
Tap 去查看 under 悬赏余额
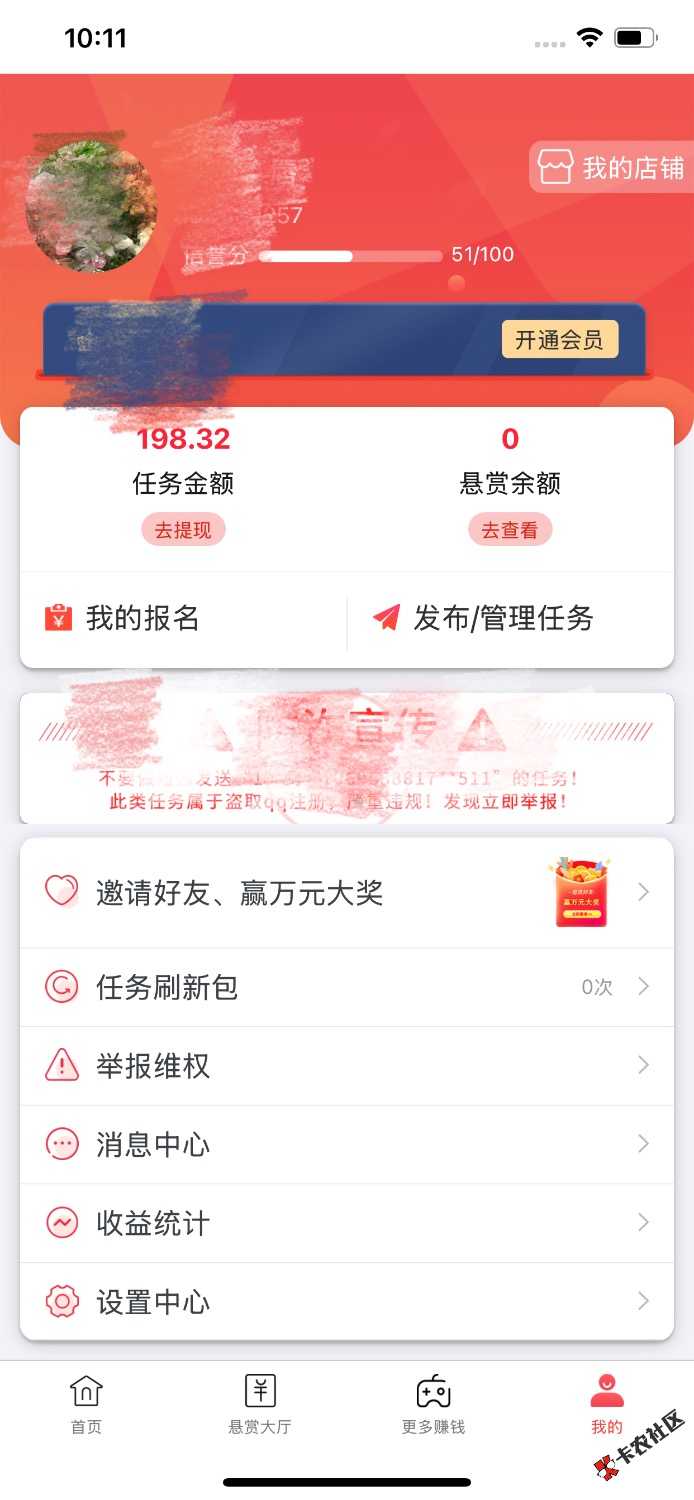pyautogui.click(x=510, y=530)
